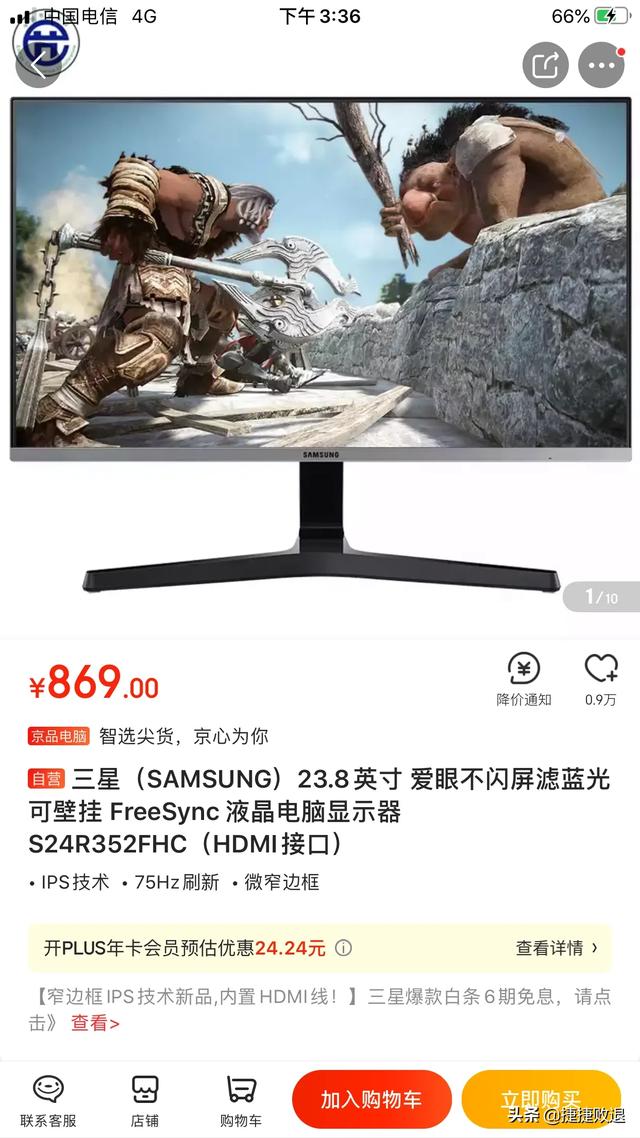Open the shopping cart (购物车)
Image resolution: width=640 pixels, height=1138 pixels.
(x=241, y=1100)
